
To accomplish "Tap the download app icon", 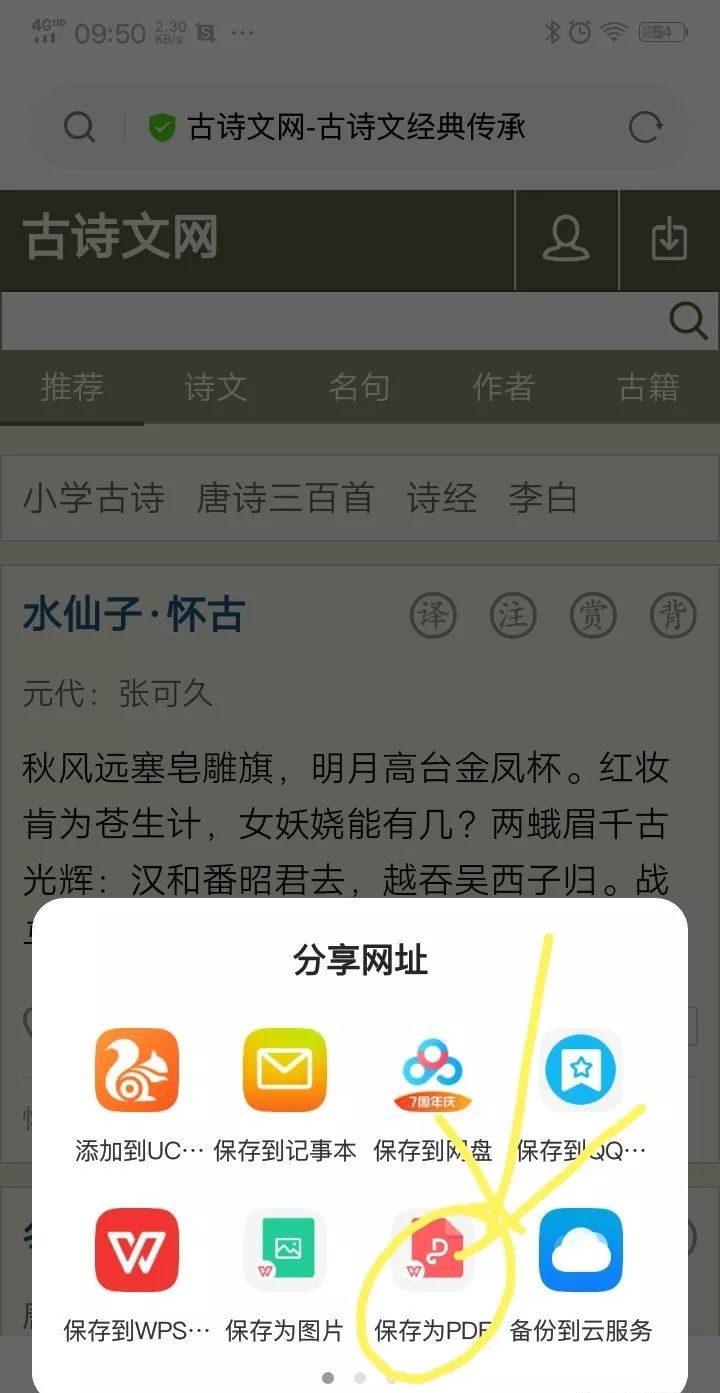I will [669, 240].
